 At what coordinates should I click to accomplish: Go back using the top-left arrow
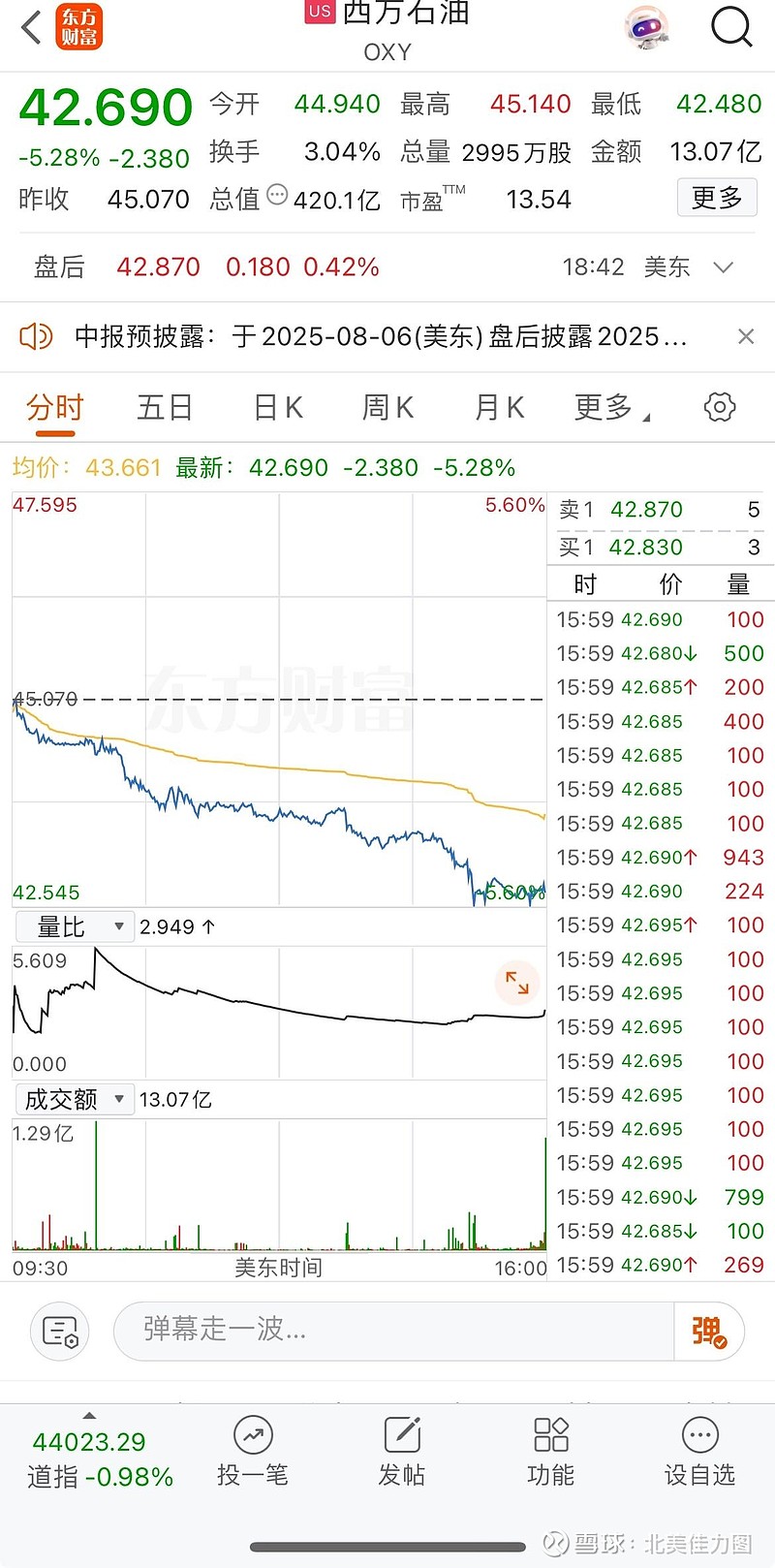click(x=32, y=27)
